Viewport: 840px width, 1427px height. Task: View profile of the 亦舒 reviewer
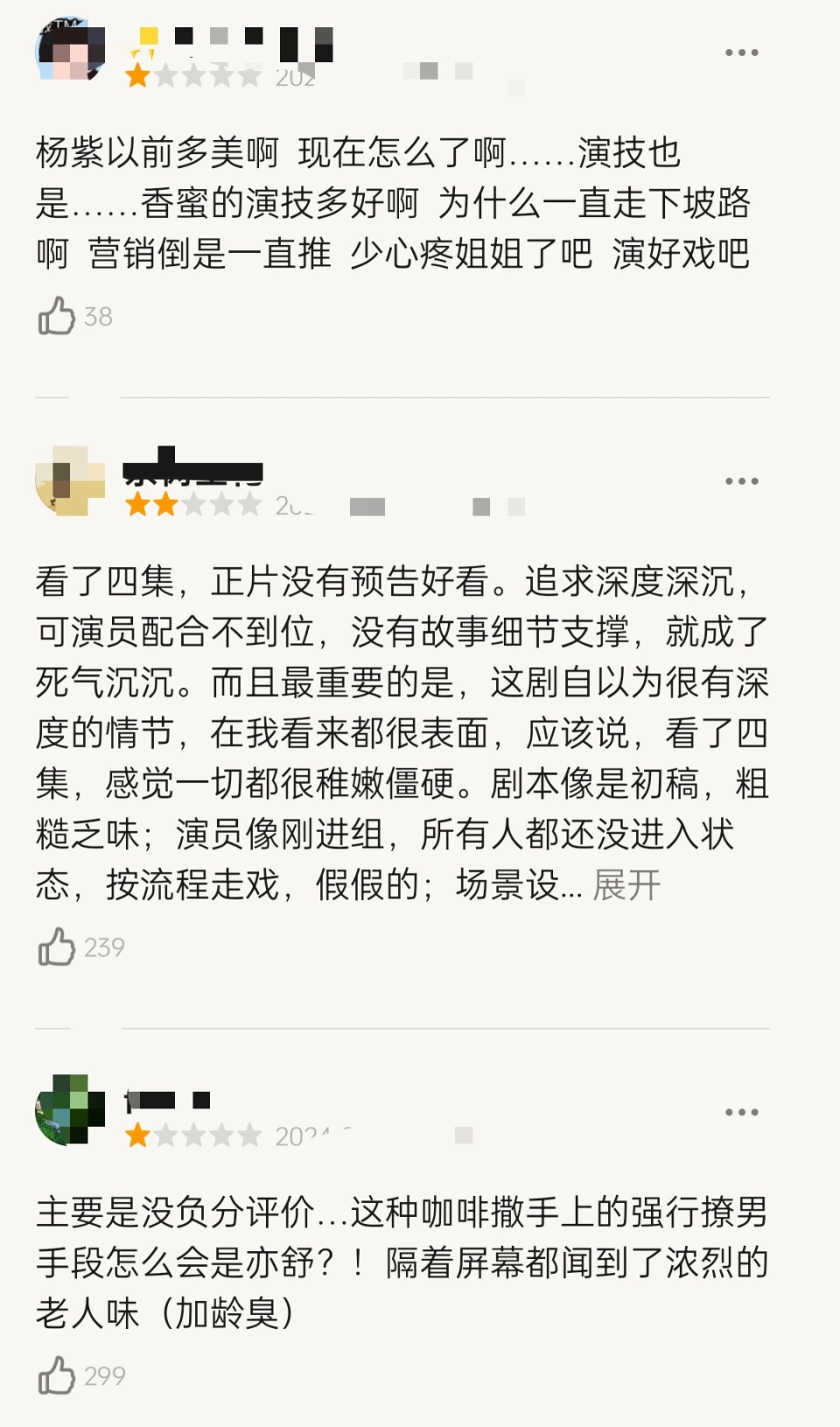click(70, 1109)
